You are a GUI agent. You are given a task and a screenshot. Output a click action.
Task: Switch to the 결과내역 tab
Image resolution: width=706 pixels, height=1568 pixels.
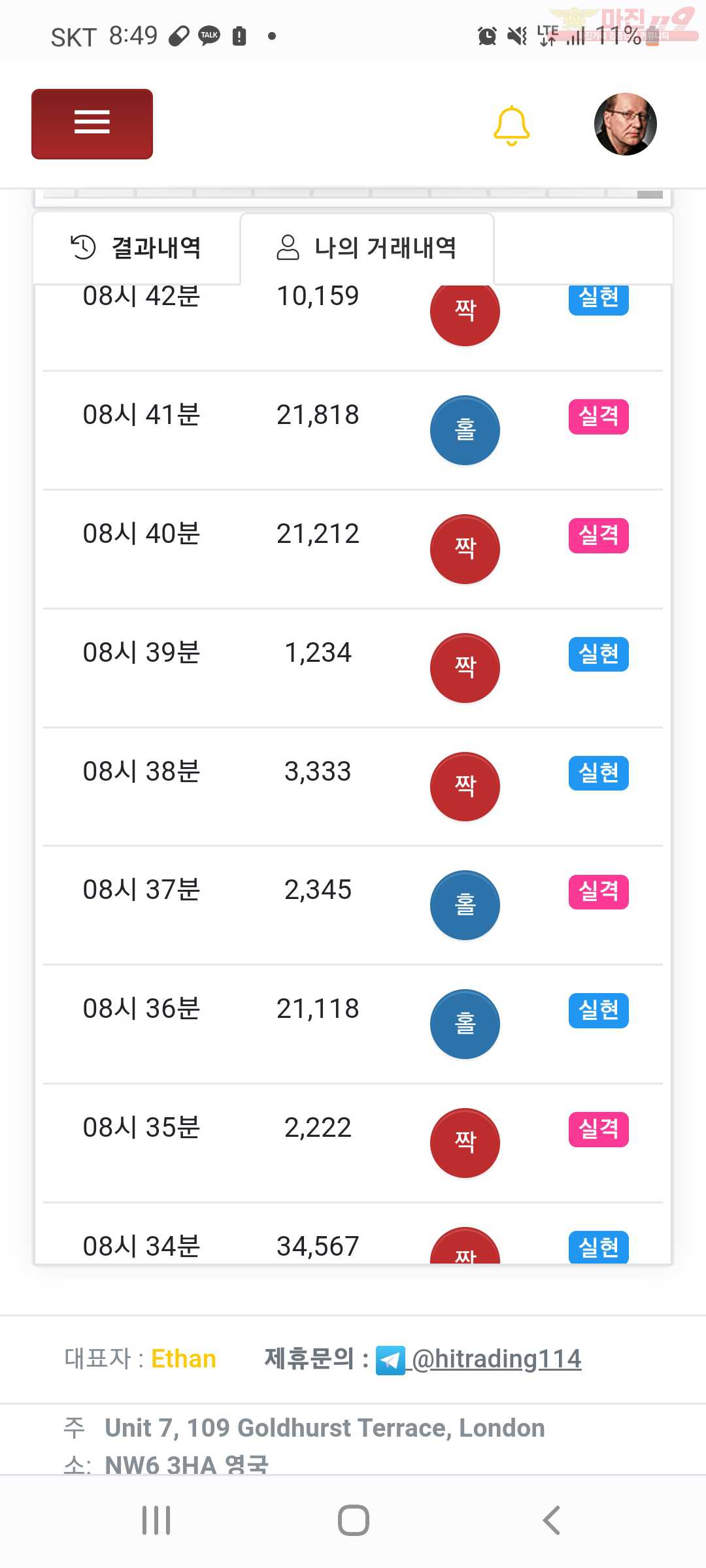(x=136, y=248)
